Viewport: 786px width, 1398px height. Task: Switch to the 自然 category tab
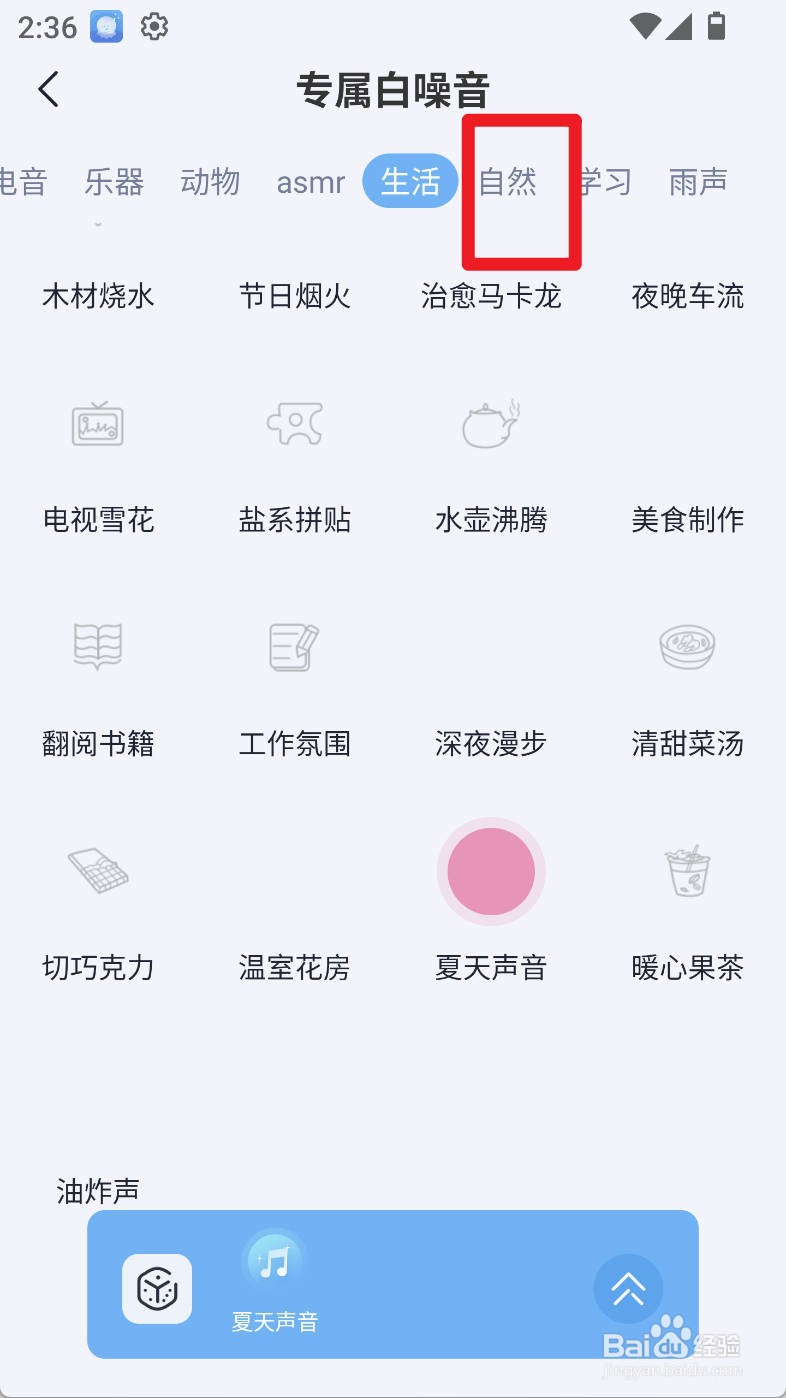tap(508, 182)
